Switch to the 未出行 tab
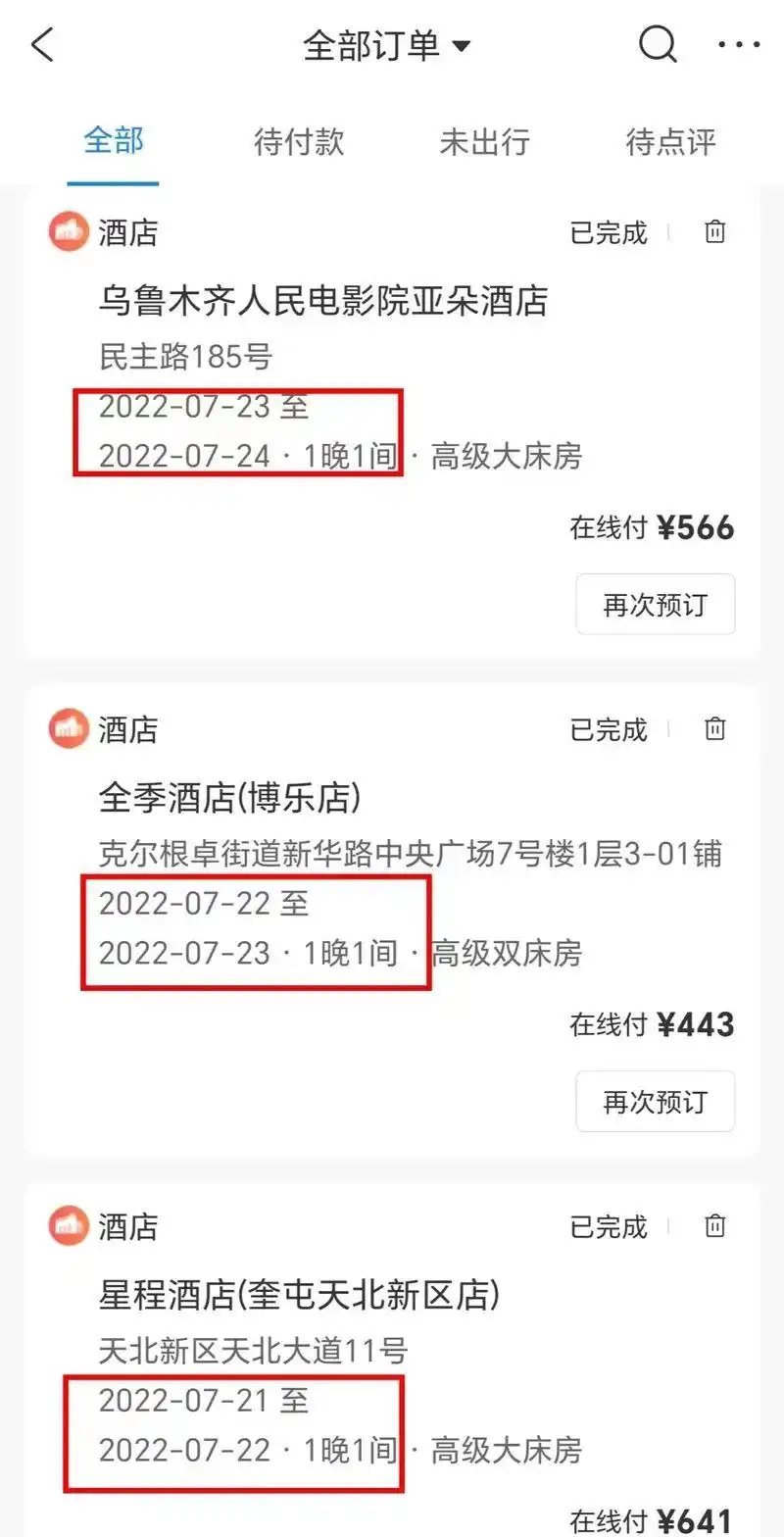Viewport: 784px width, 1537px height. click(485, 143)
